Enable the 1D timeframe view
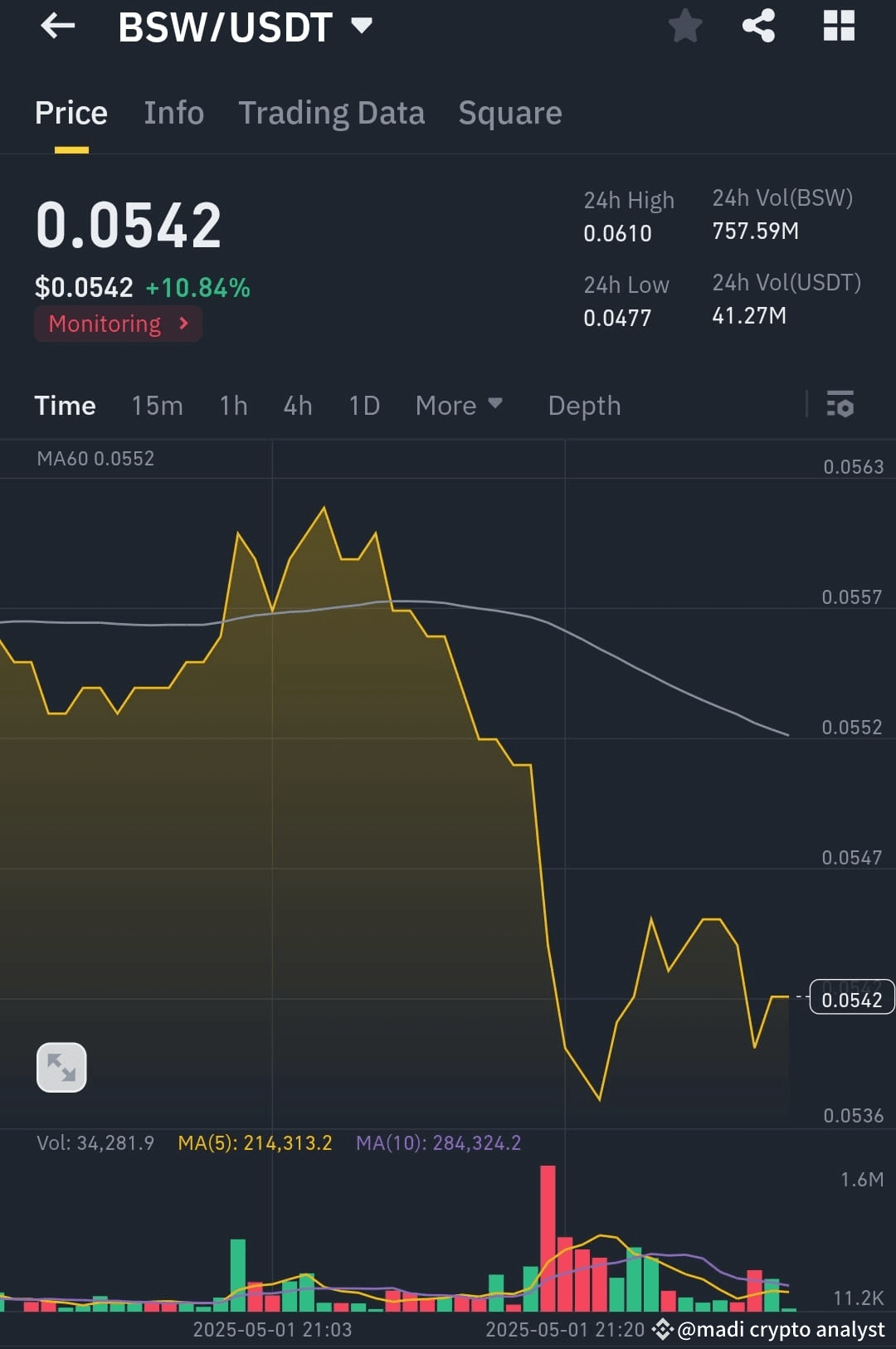 pyautogui.click(x=363, y=406)
